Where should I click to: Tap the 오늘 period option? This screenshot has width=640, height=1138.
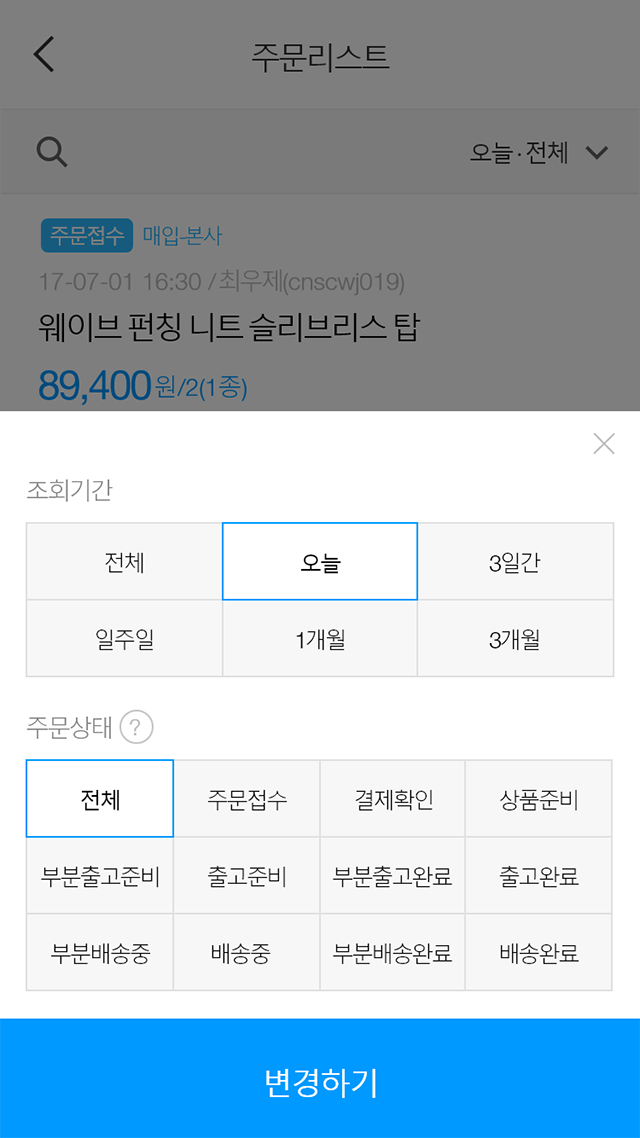320,562
